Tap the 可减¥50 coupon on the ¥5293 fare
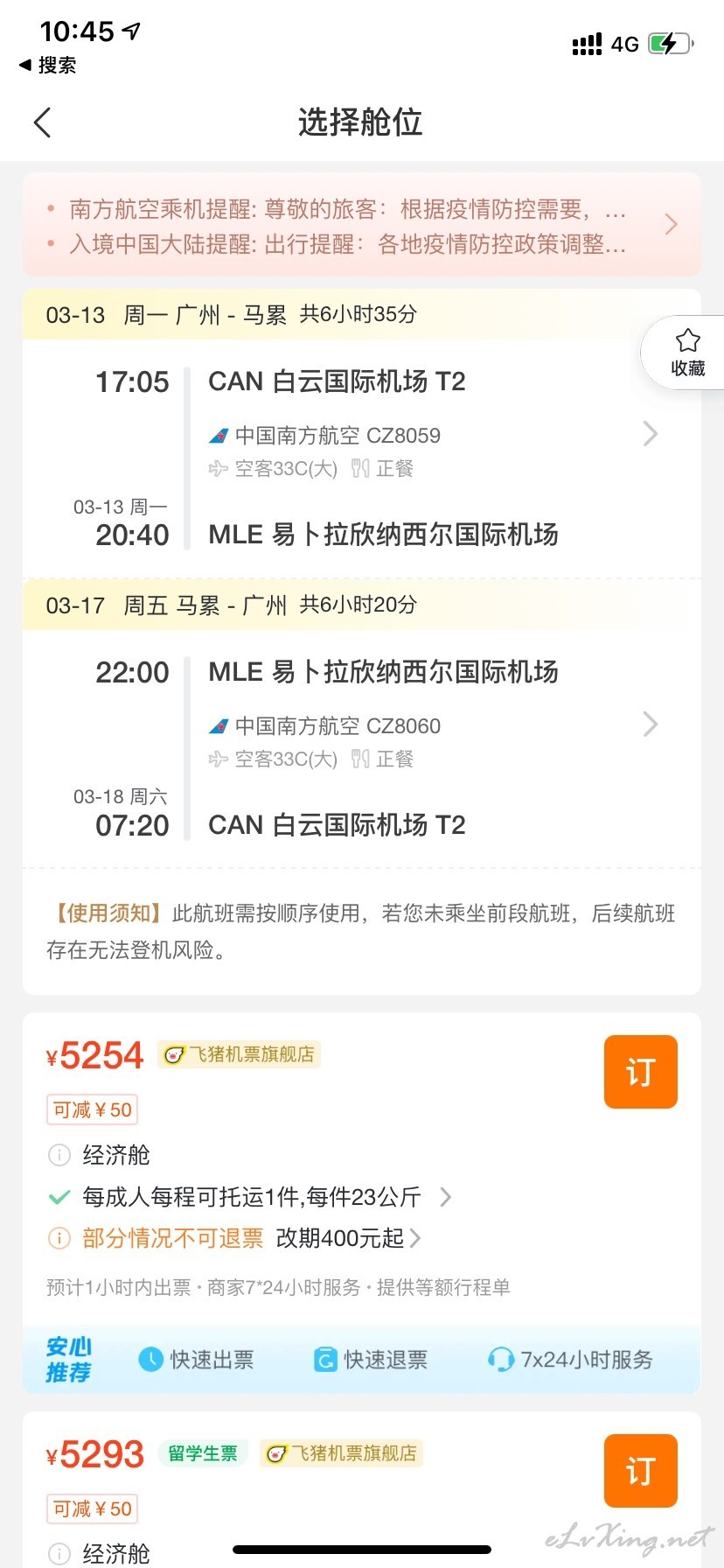The height and width of the screenshot is (1568, 724). coord(92,1508)
